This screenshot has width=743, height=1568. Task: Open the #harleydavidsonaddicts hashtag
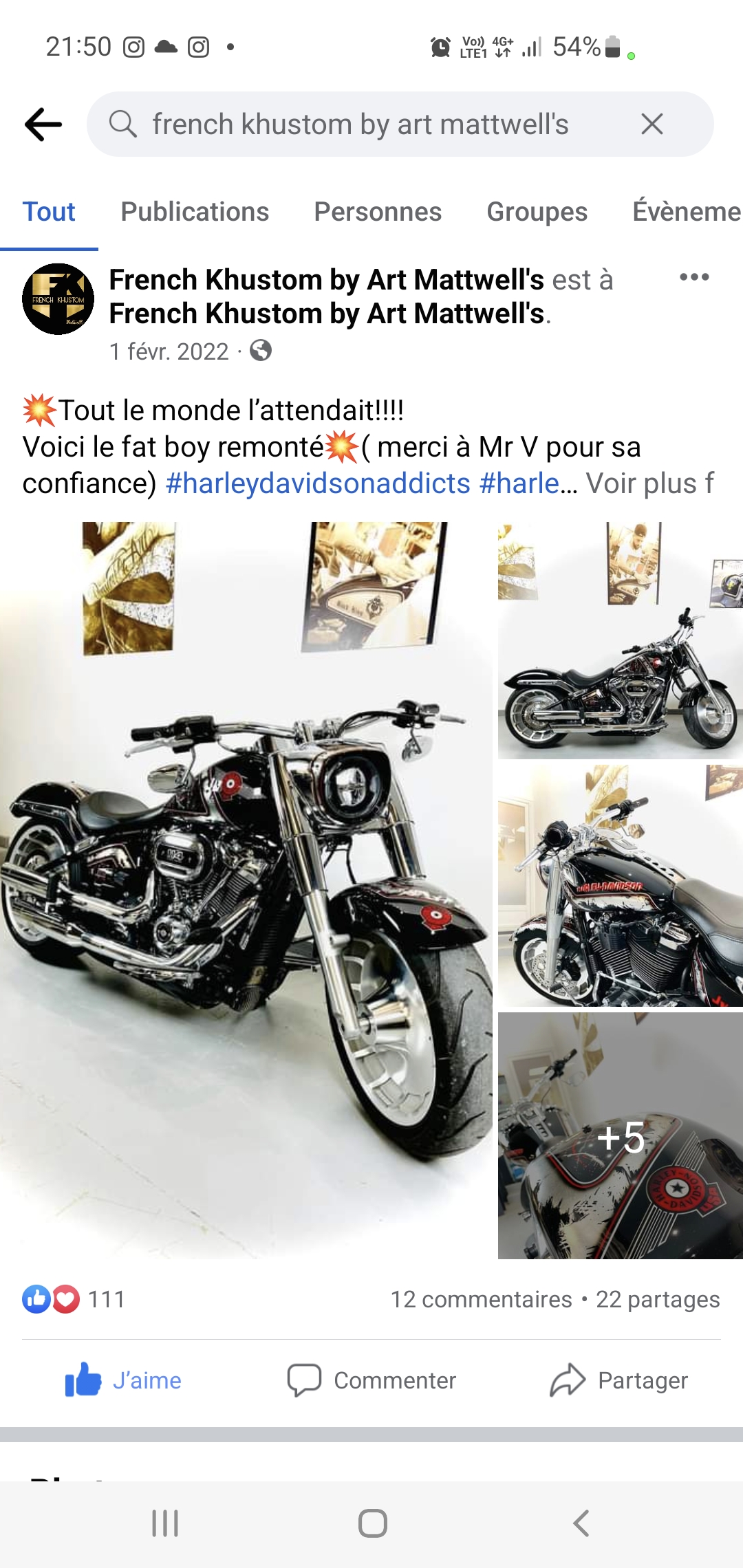click(x=318, y=483)
